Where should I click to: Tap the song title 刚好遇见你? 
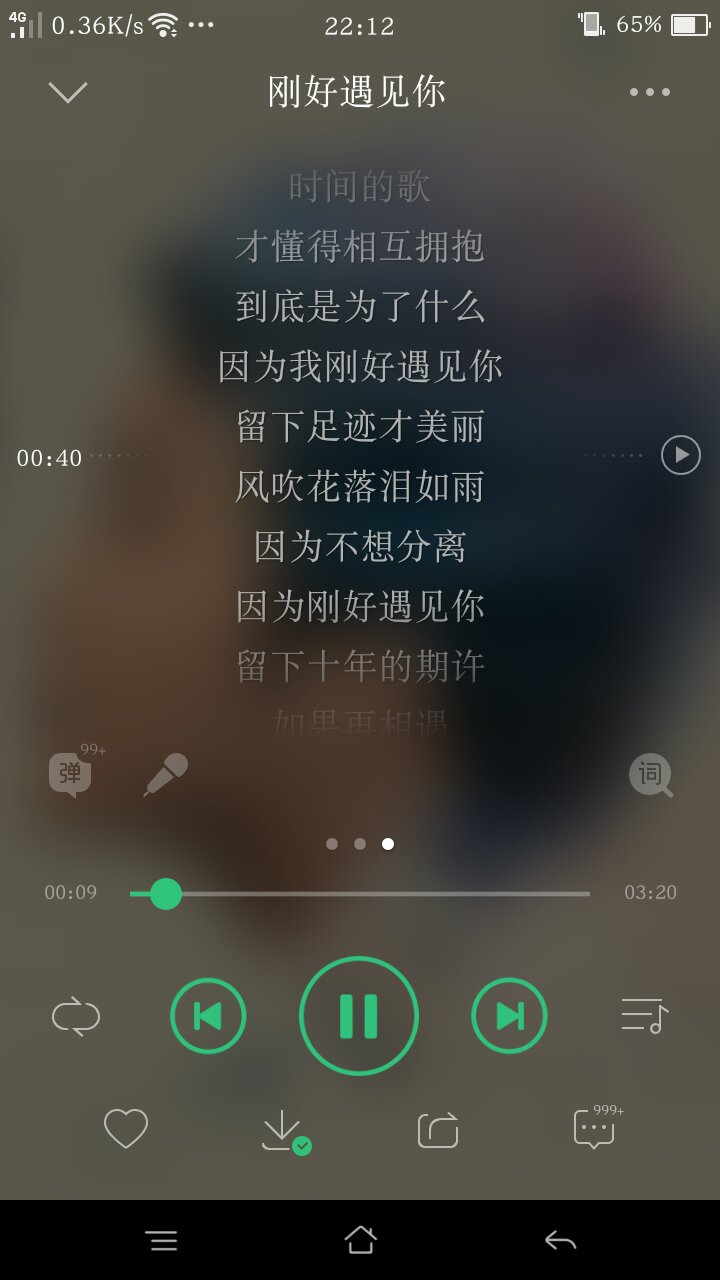click(358, 91)
